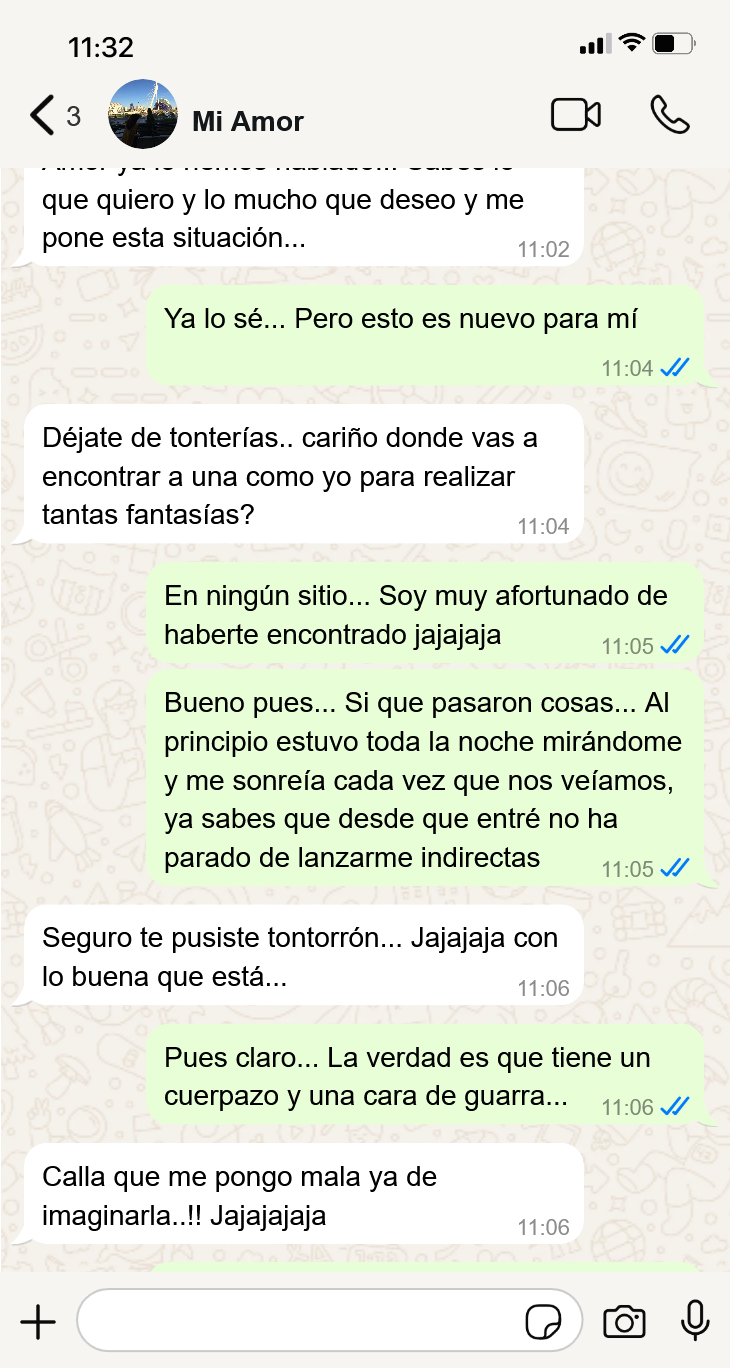The image size is (730, 1368).
Task: Open the attachment plus menu
Action: click(x=38, y=1322)
